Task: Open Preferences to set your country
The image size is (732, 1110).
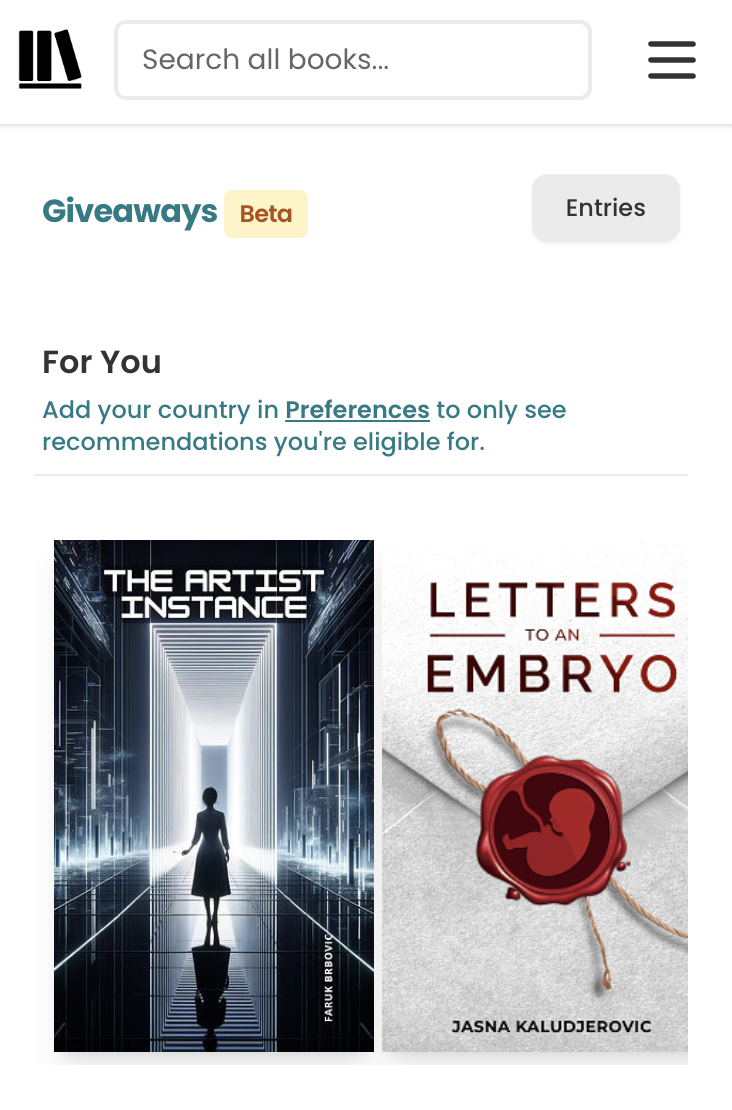Action: tap(357, 409)
